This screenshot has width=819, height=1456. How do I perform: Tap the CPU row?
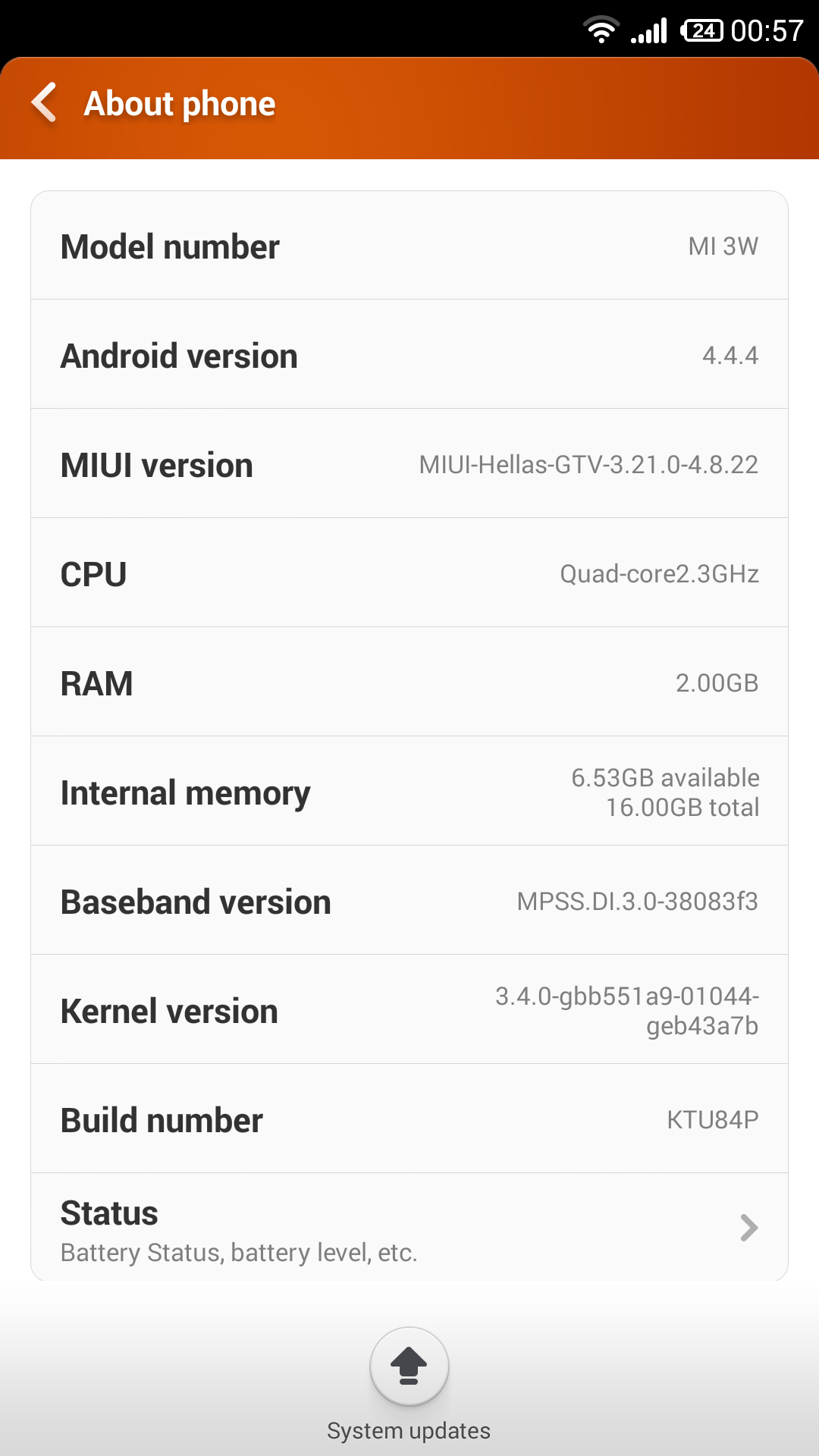(x=409, y=573)
